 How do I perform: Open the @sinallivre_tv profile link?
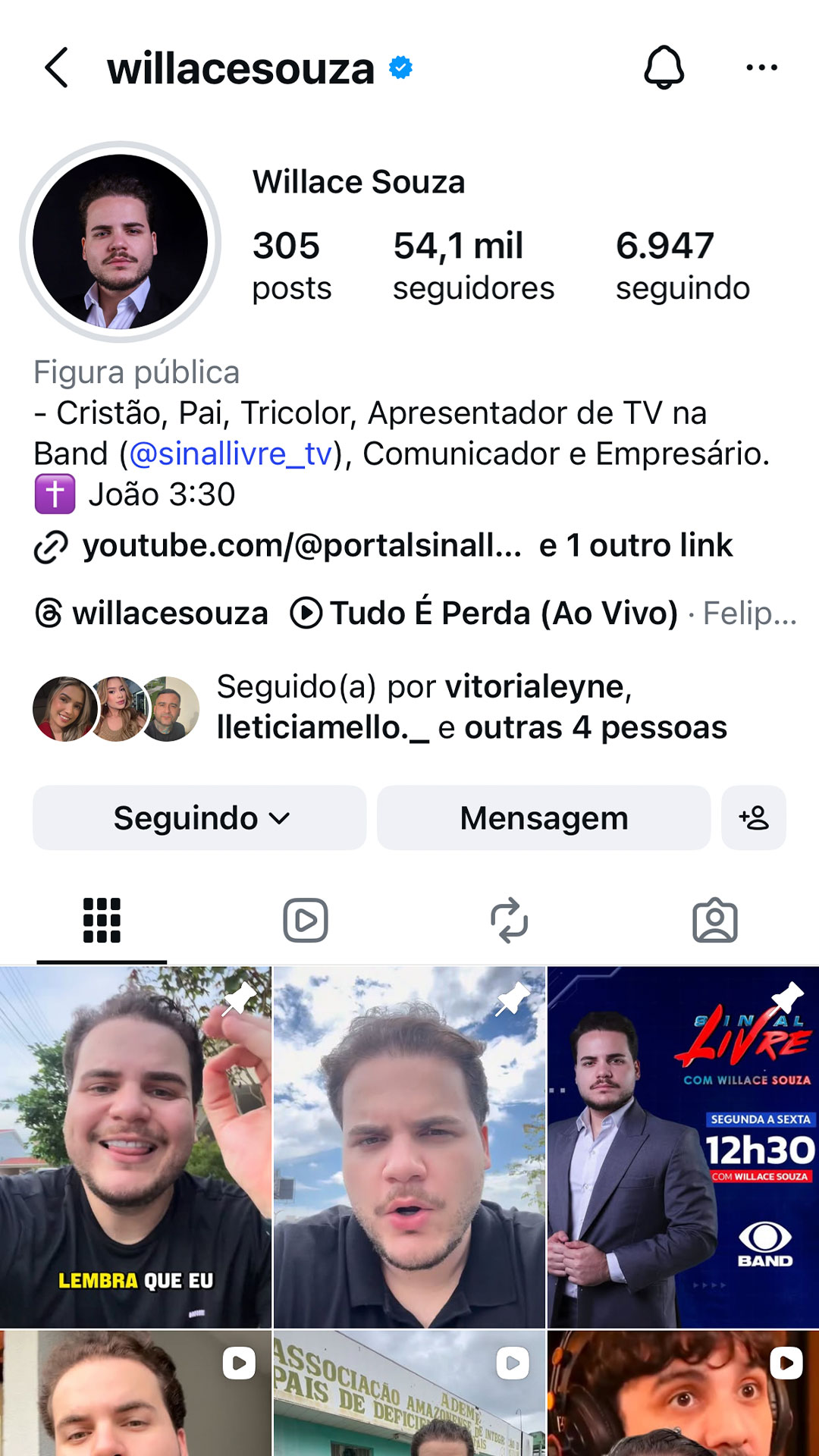pos(231,454)
